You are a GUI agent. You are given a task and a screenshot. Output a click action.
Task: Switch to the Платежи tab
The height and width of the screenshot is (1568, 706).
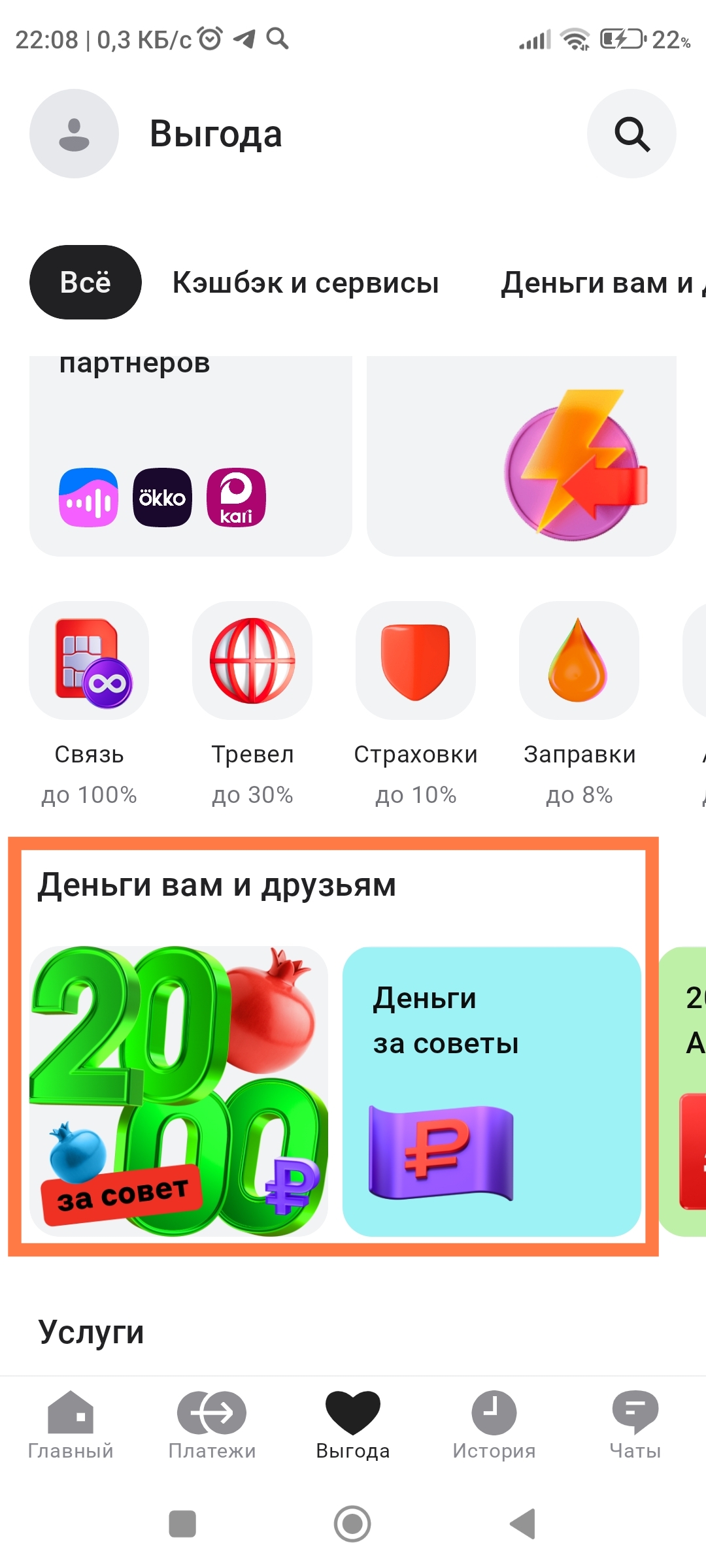[212, 1426]
